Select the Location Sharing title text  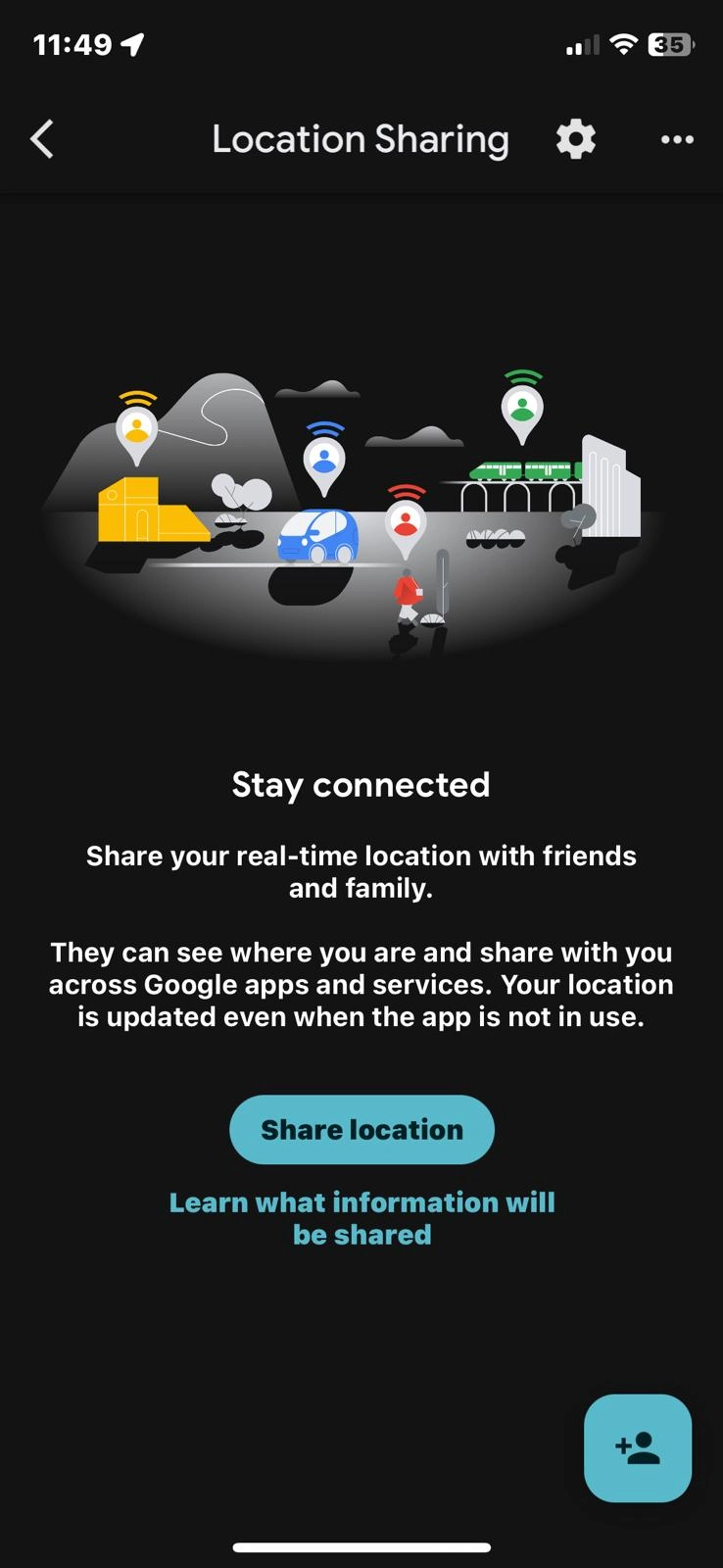tap(361, 138)
